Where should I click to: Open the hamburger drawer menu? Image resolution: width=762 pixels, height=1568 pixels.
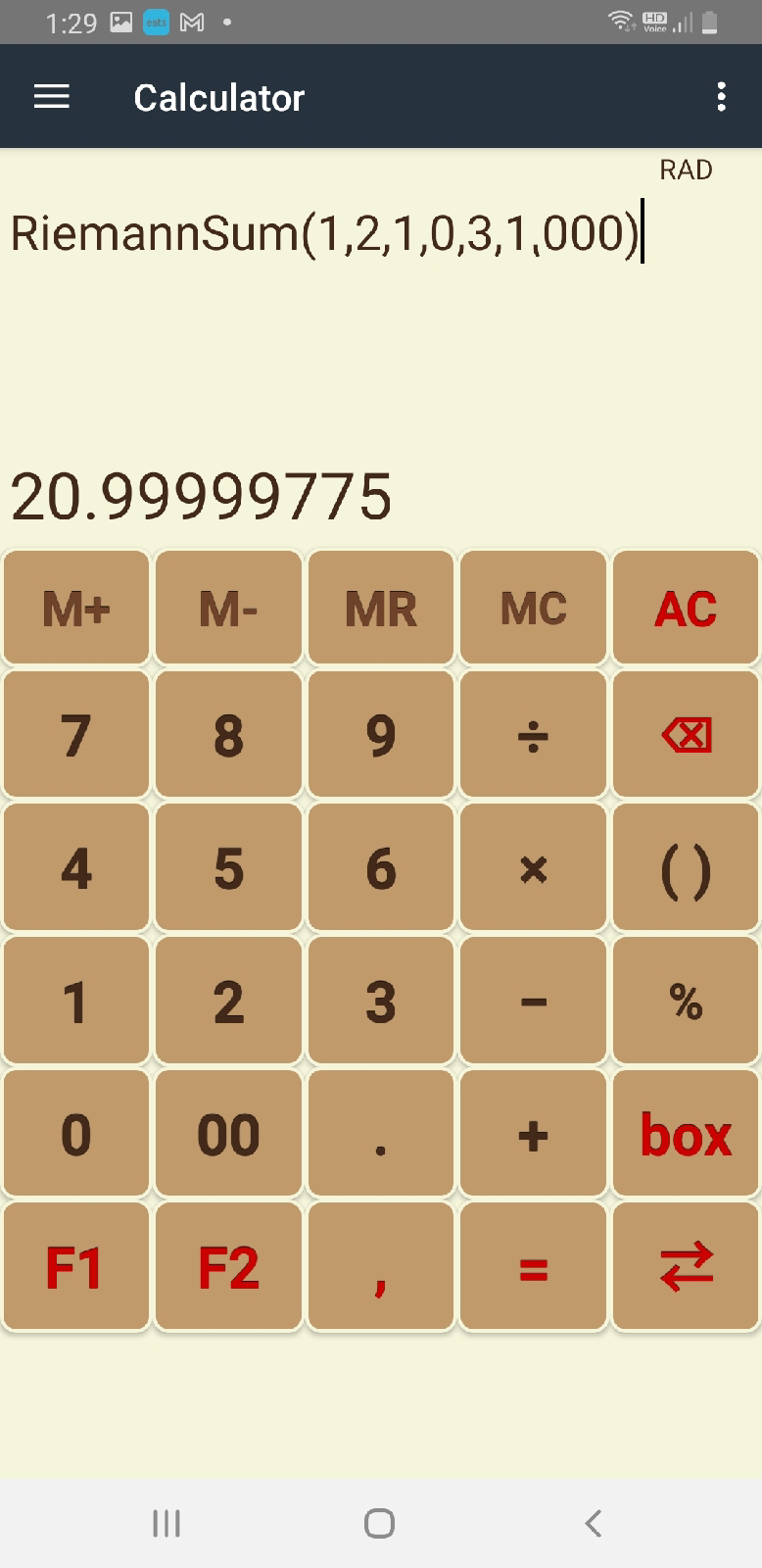(x=51, y=97)
